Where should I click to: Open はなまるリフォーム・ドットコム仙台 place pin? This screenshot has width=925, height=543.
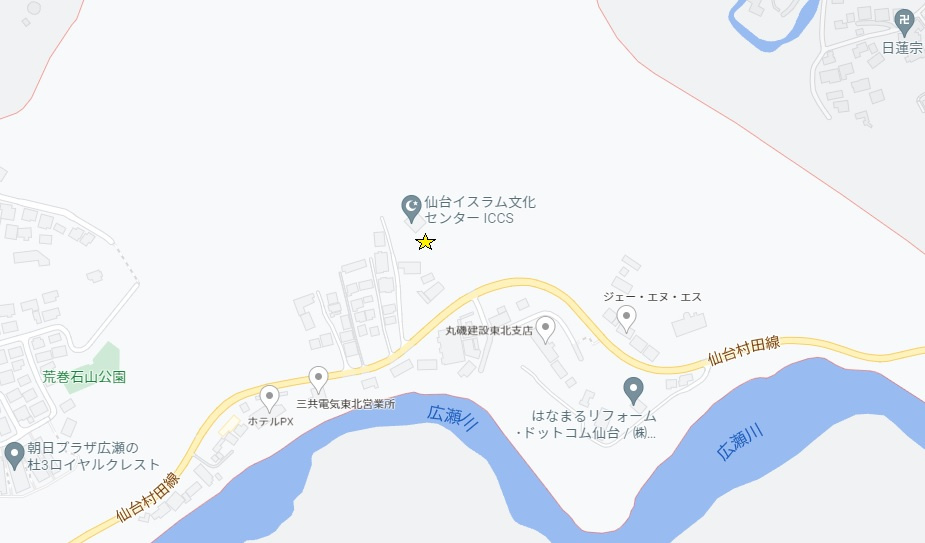tap(632, 388)
